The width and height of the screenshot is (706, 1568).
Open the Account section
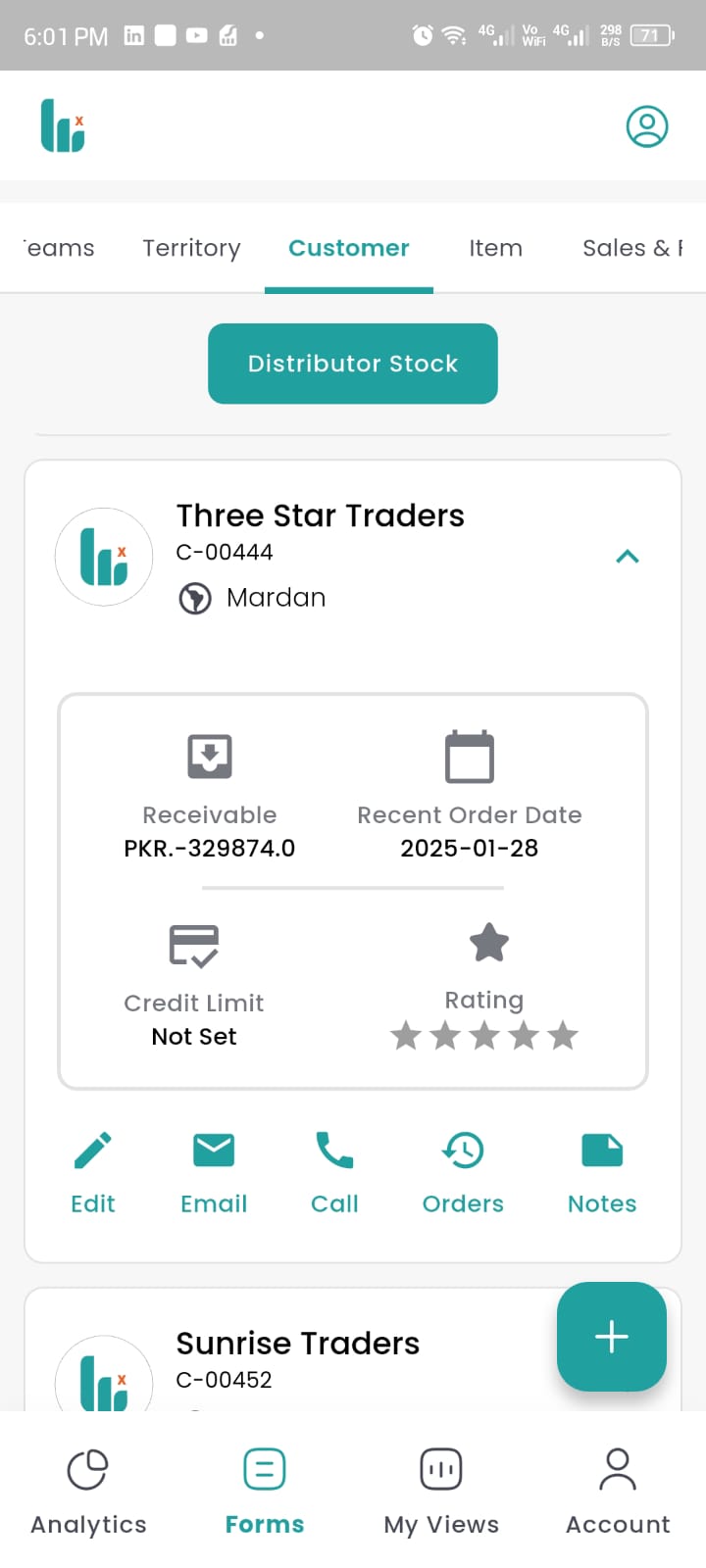pyautogui.click(x=617, y=1490)
